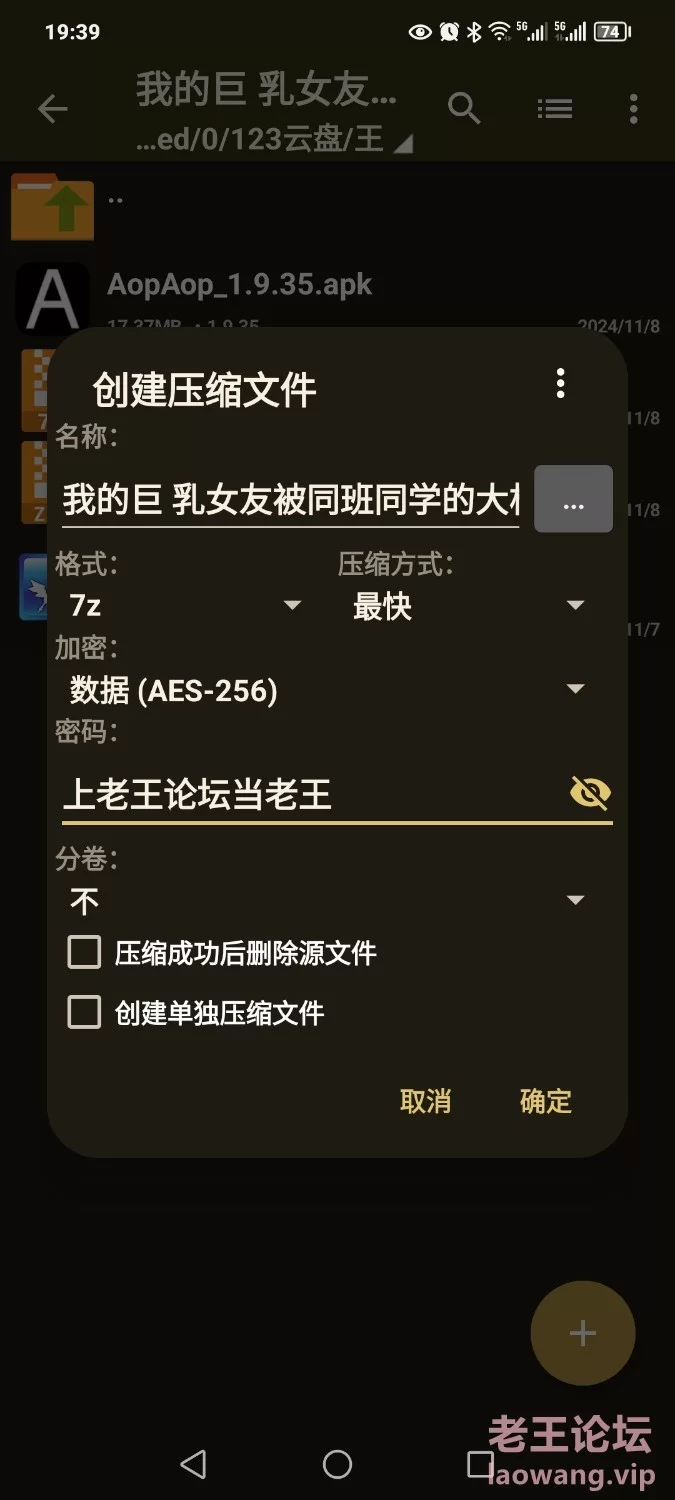
Task: Check 压缩成功后删除源文件 checkbox
Action: pos(85,953)
